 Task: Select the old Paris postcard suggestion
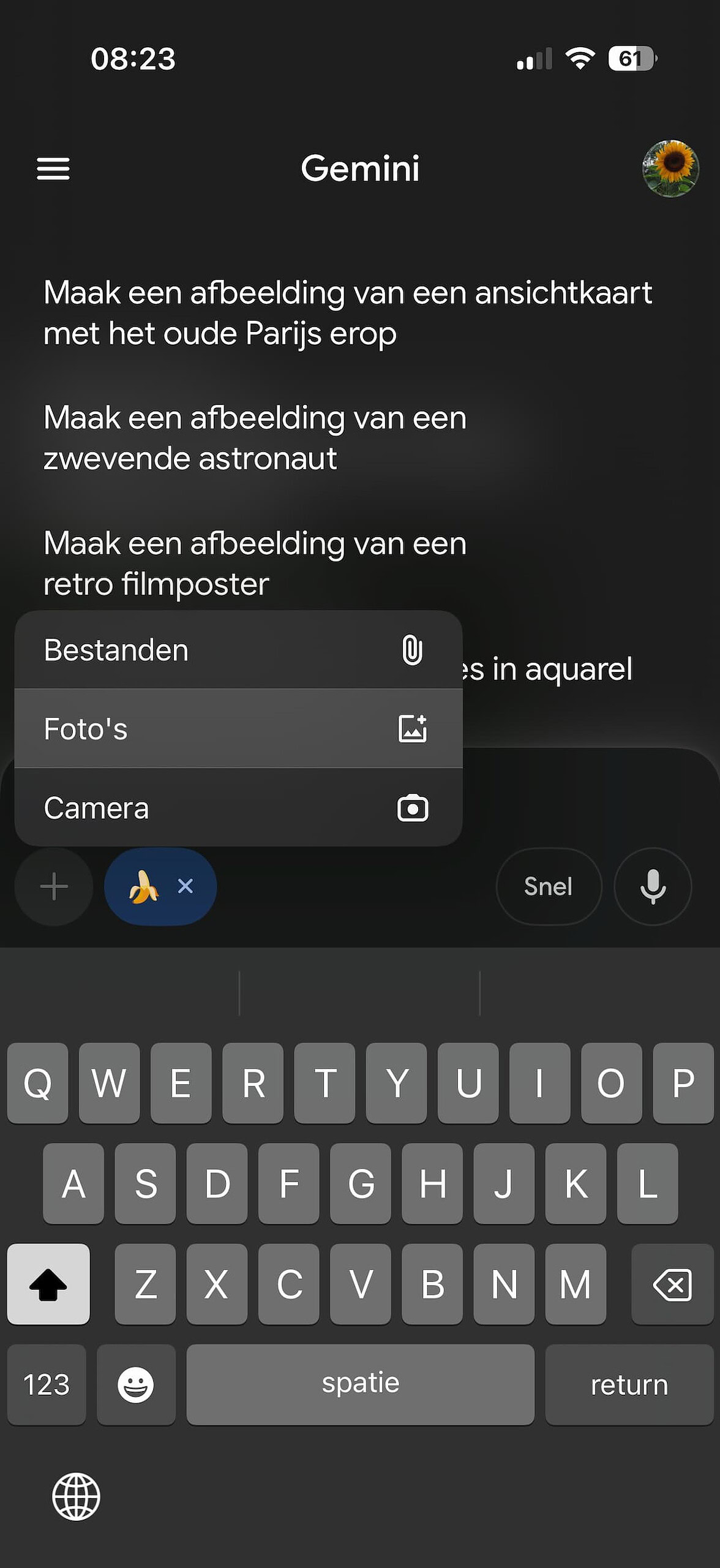(x=347, y=313)
